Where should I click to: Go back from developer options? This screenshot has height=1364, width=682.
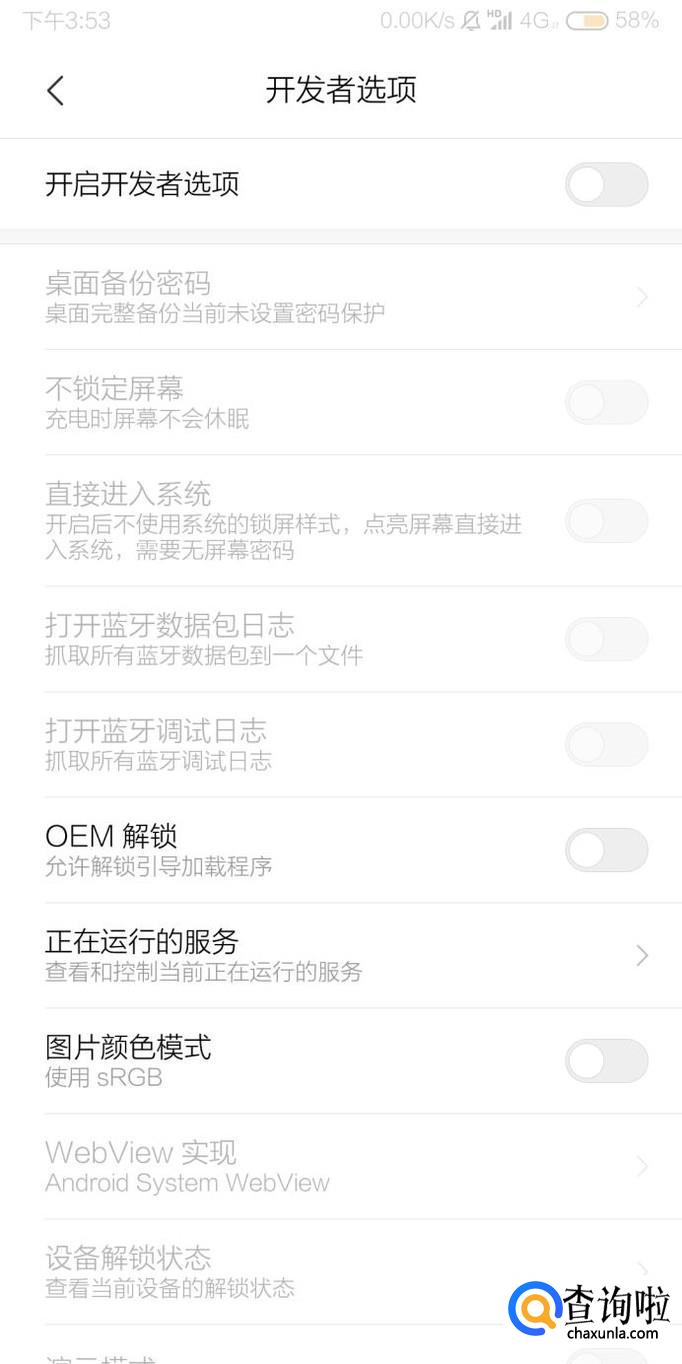[x=56, y=90]
